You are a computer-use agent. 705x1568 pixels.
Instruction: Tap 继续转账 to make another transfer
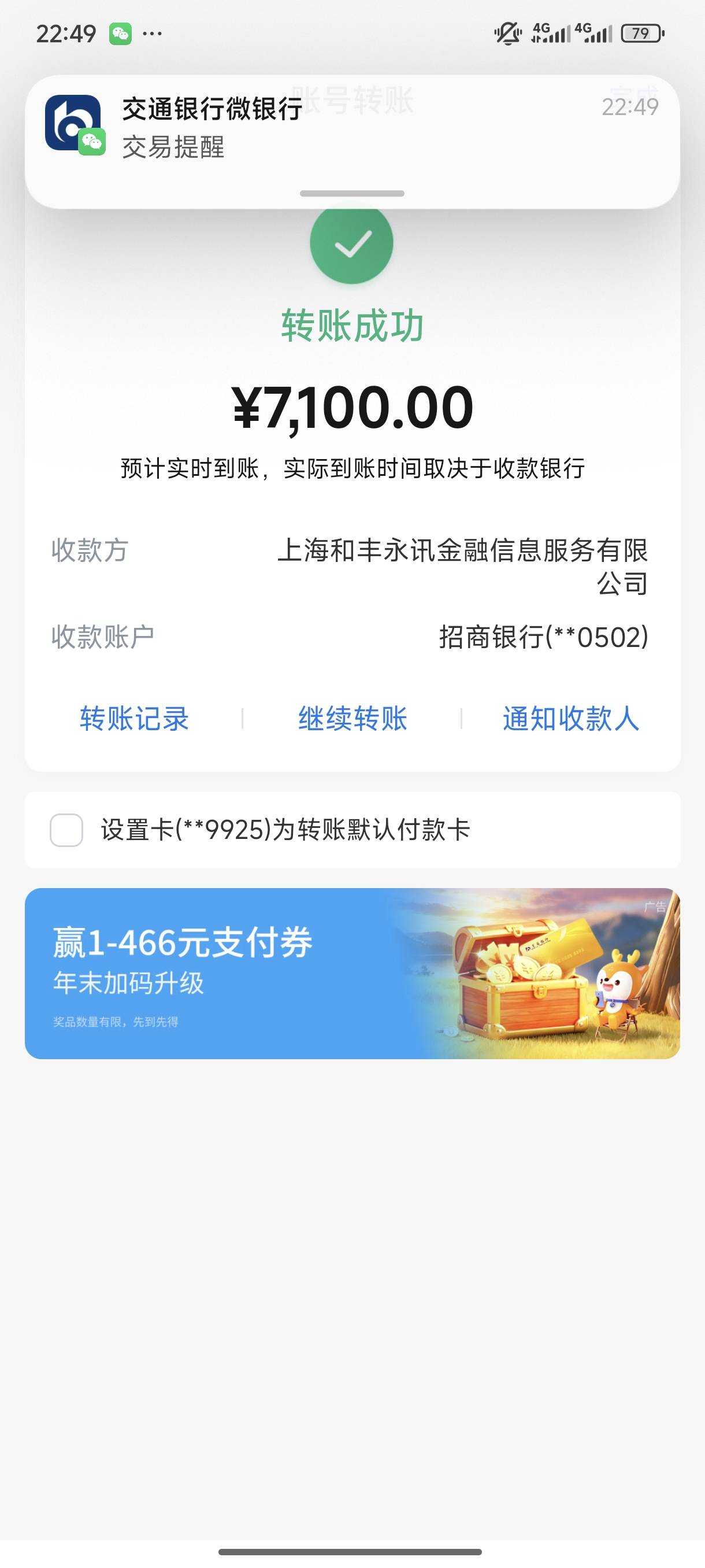(x=352, y=718)
